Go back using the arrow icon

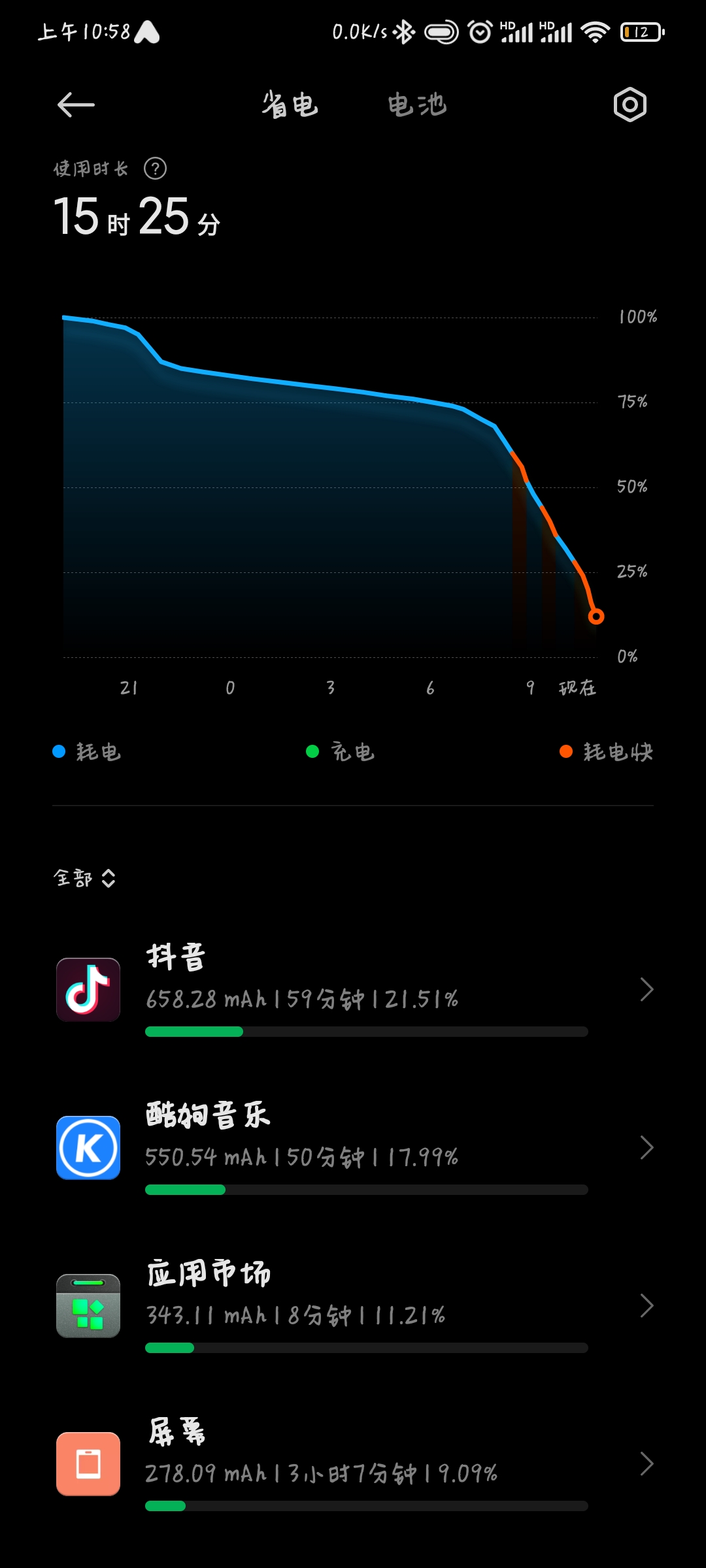point(76,105)
